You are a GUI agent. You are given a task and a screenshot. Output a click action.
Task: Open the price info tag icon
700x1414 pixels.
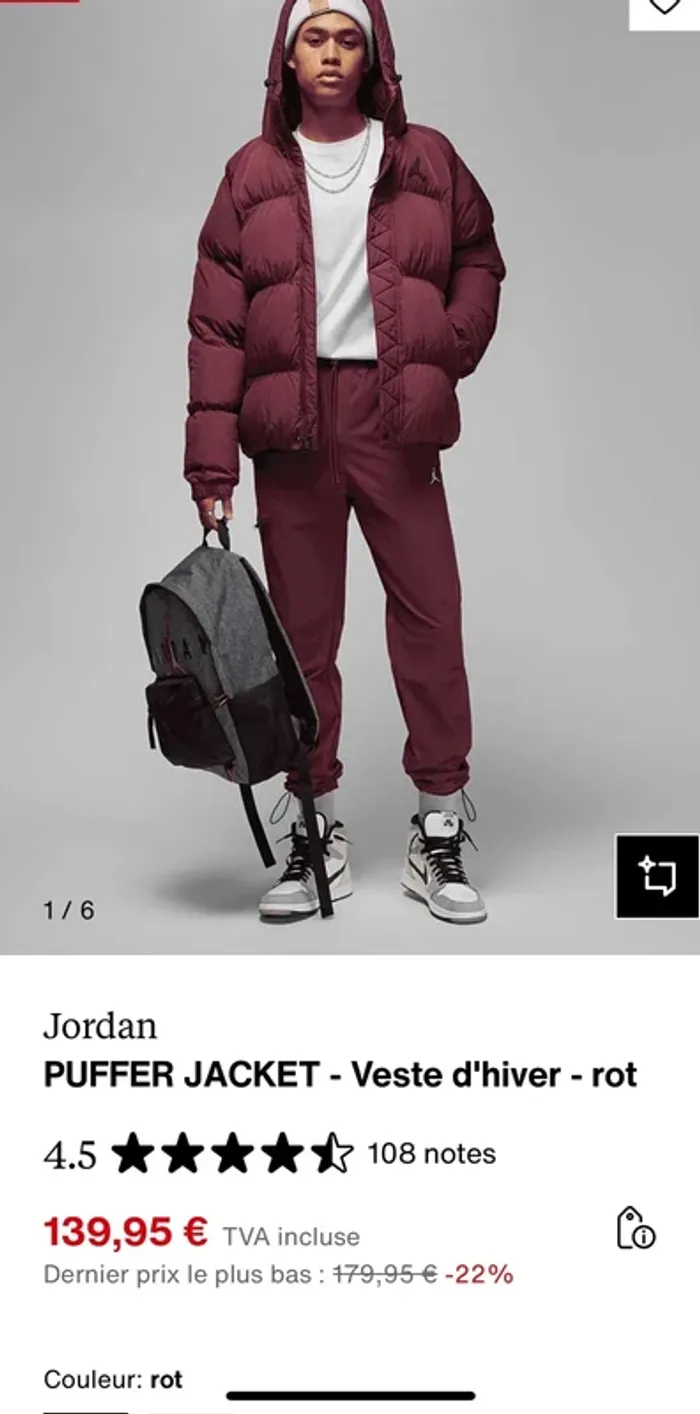(634, 1228)
